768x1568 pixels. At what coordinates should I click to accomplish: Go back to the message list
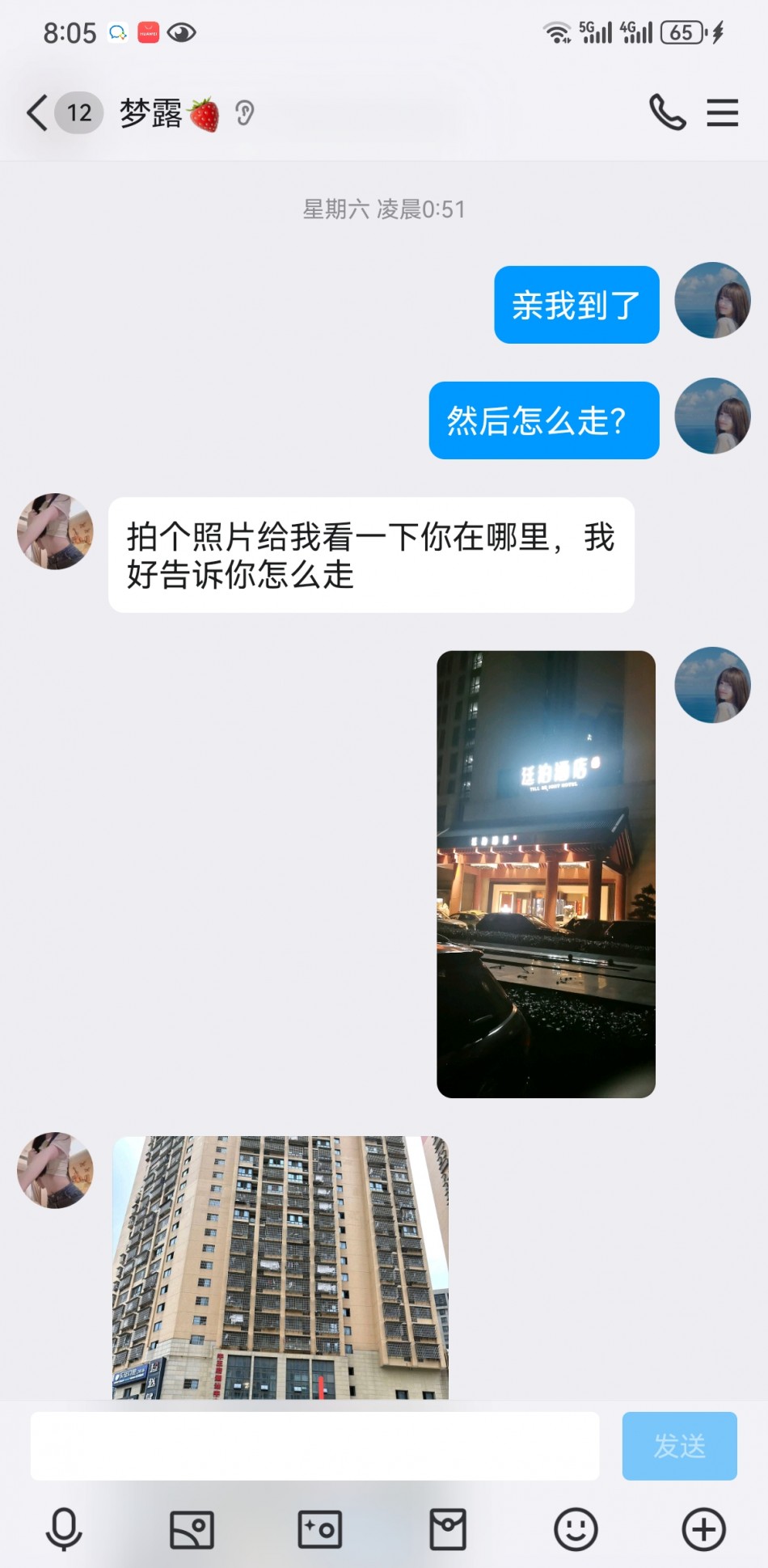click(x=36, y=112)
